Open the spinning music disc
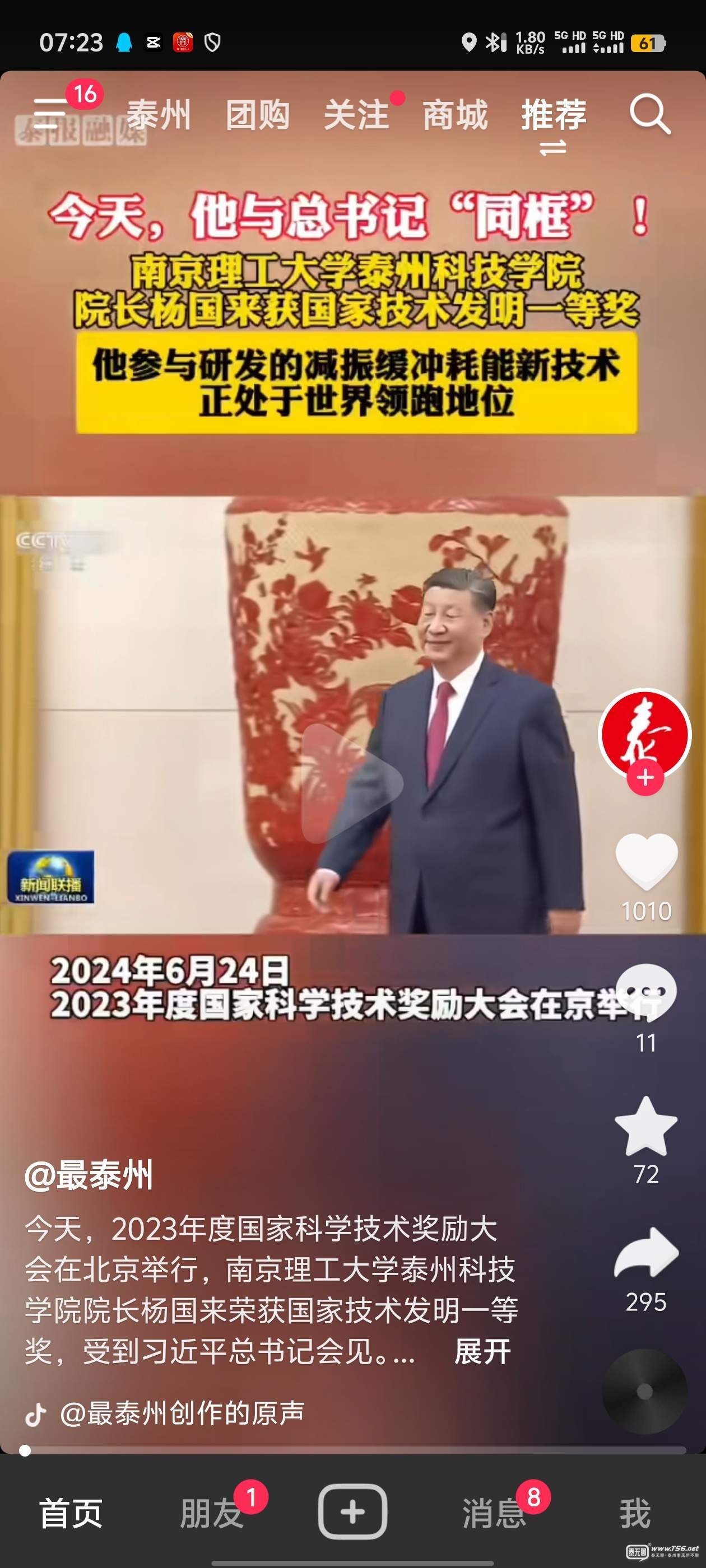Viewport: 706px width, 1568px height. [x=644, y=1391]
